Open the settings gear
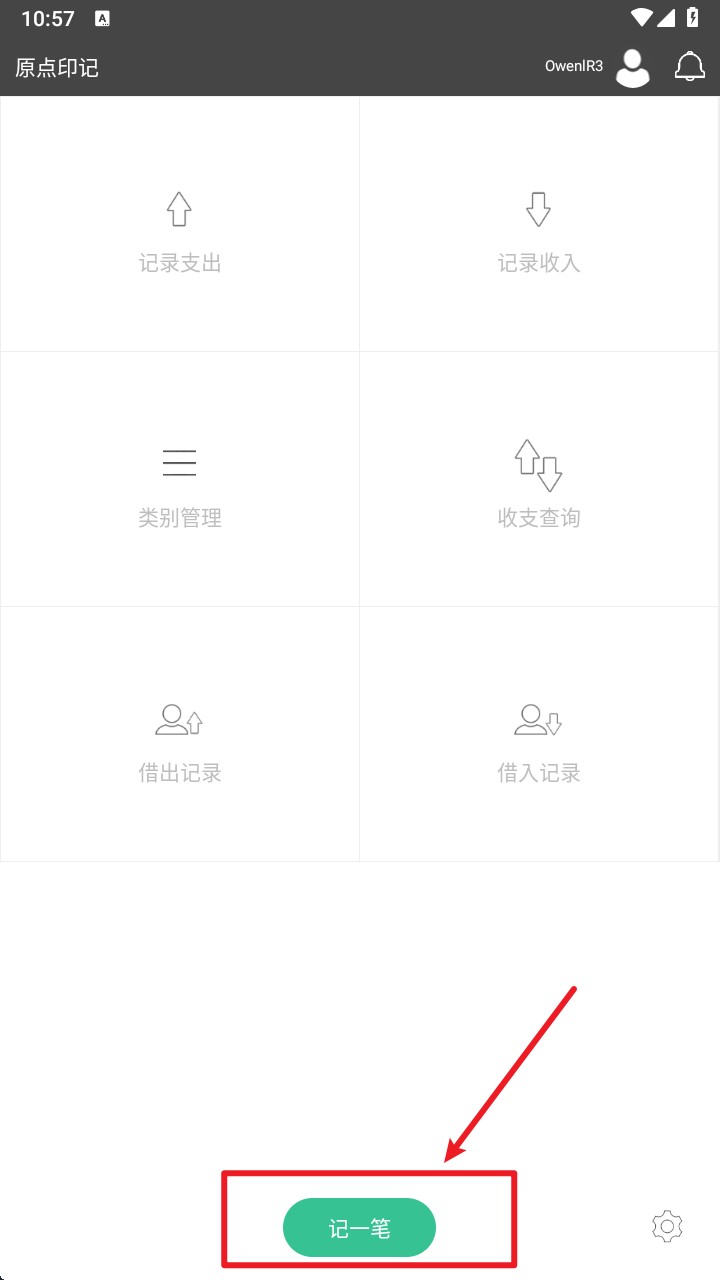This screenshot has width=720, height=1280. tap(667, 1226)
